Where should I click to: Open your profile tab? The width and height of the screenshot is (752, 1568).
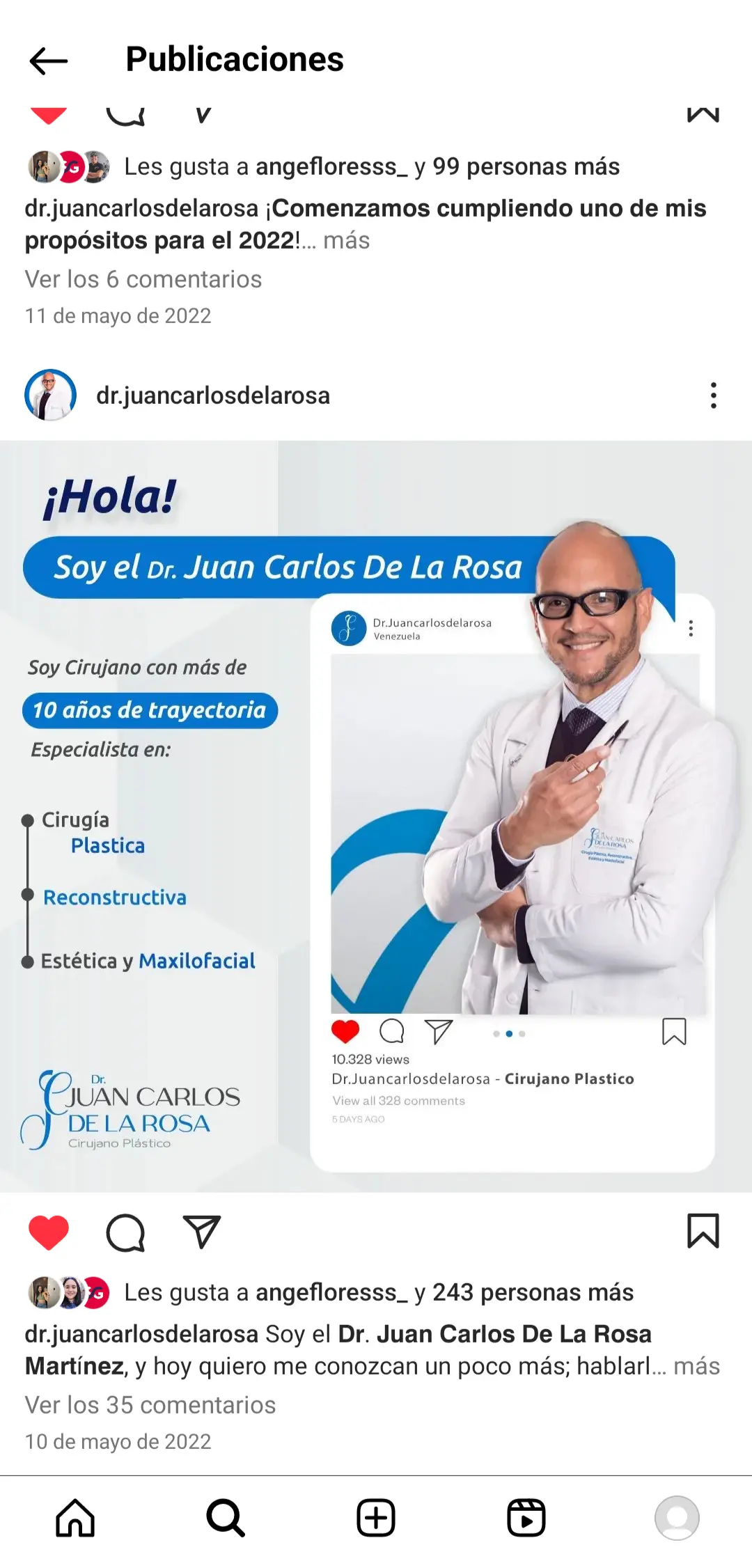point(677,1518)
